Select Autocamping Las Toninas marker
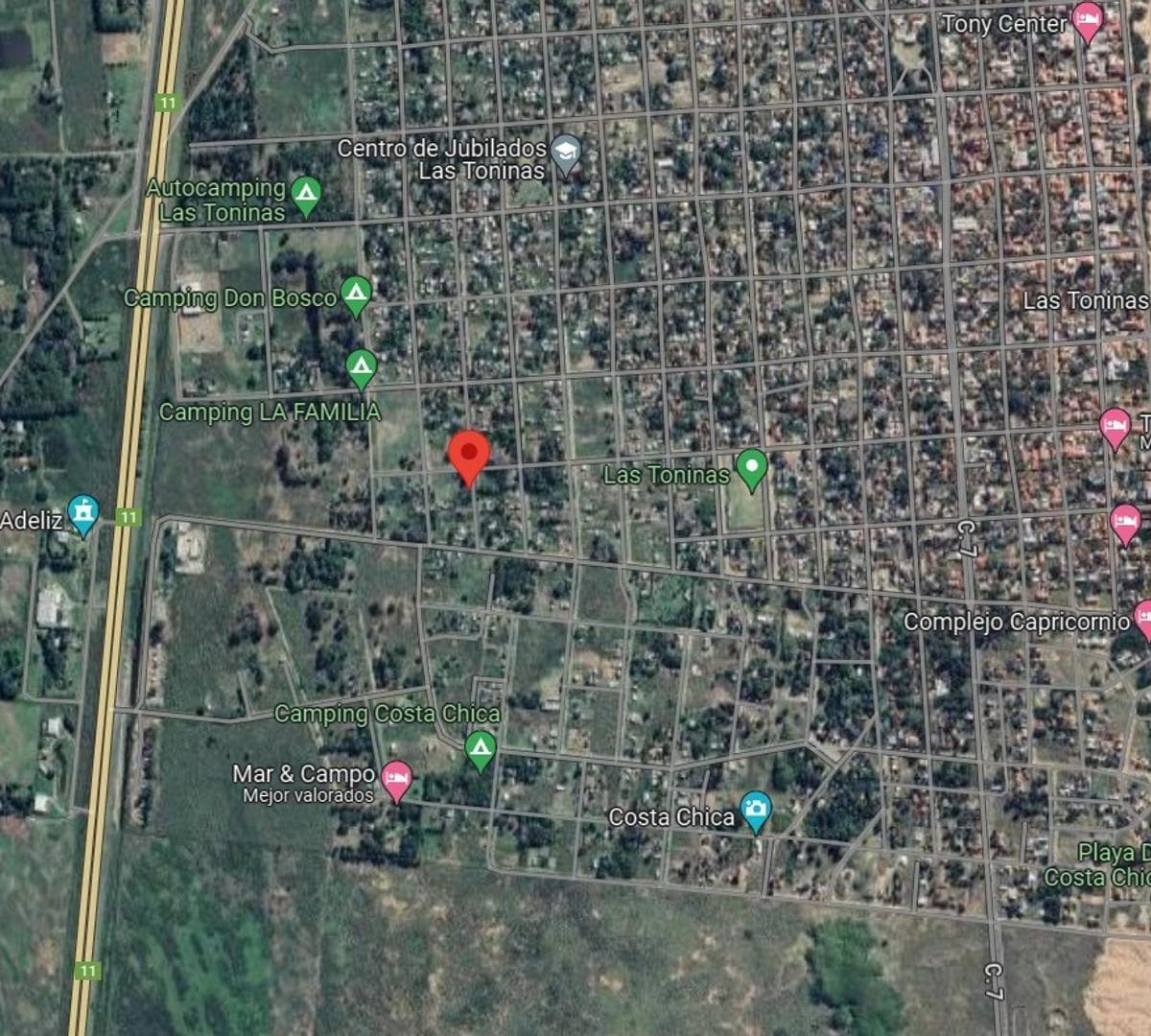The height and width of the screenshot is (1036, 1151). click(x=306, y=196)
